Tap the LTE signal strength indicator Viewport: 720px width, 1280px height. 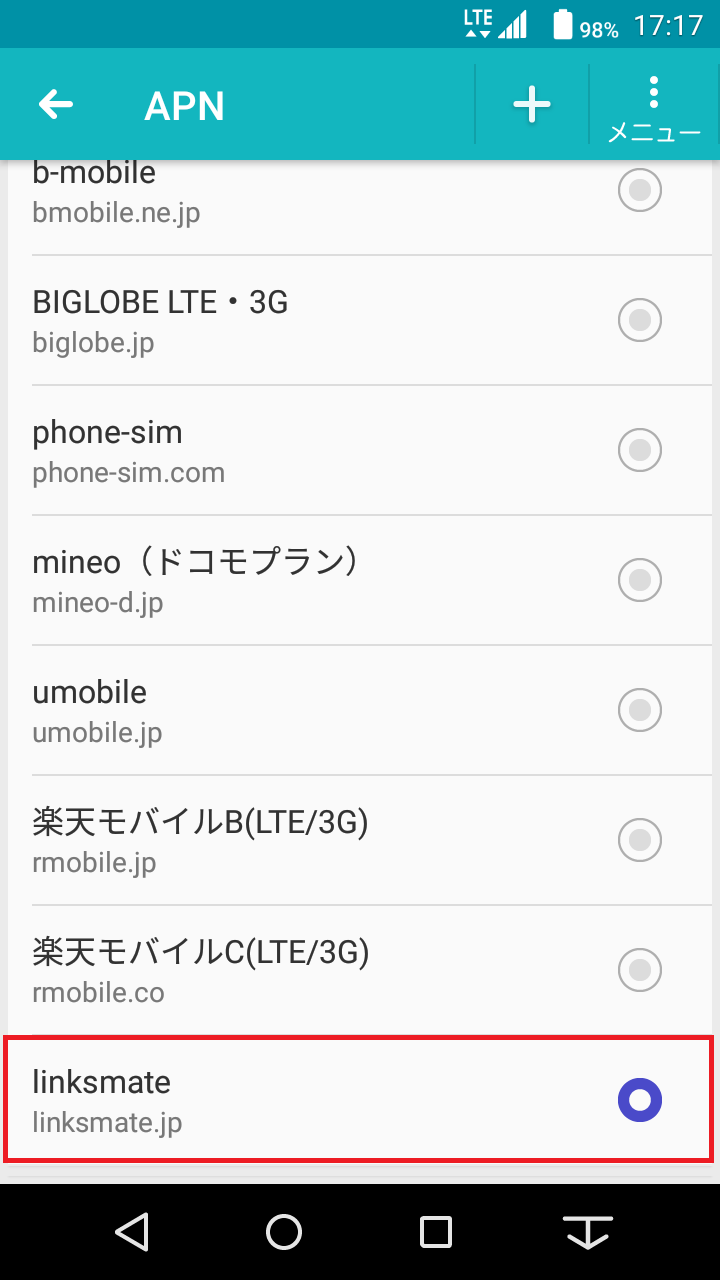coord(510,25)
